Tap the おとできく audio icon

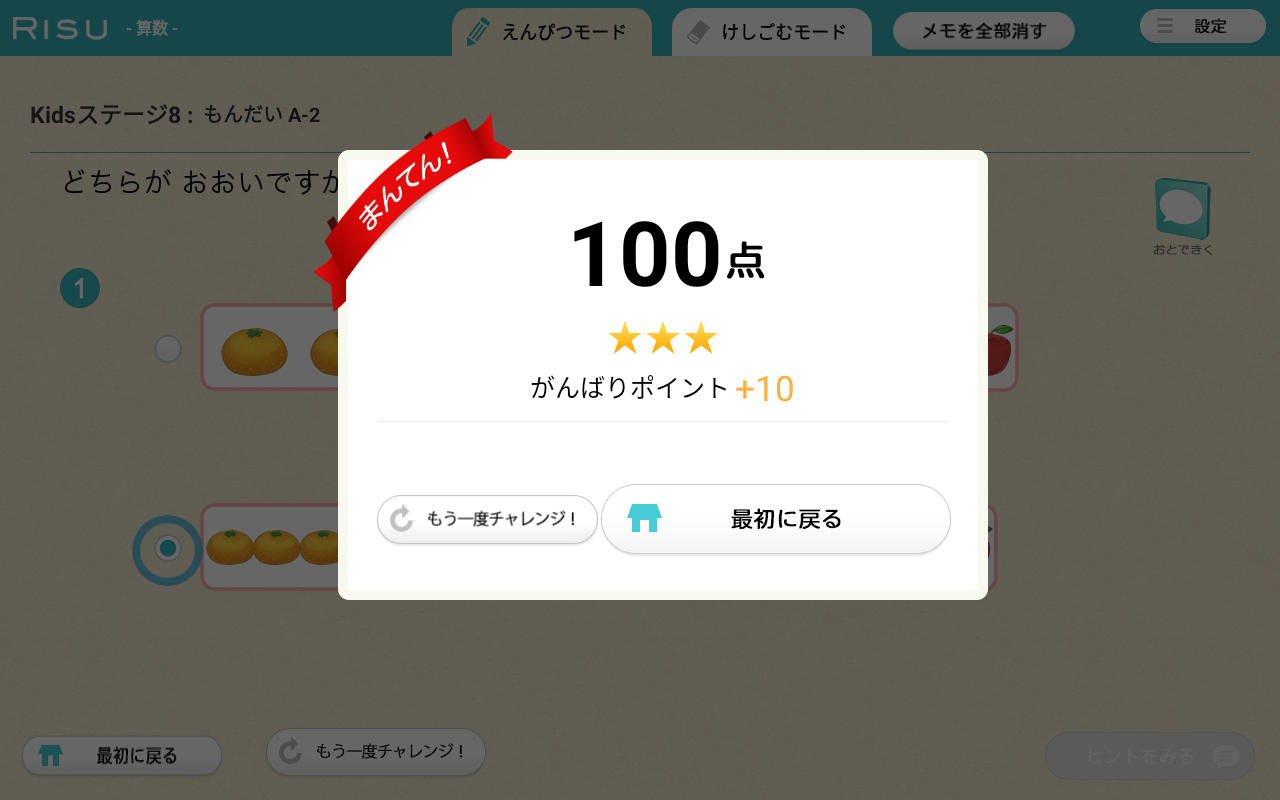tap(1182, 210)
